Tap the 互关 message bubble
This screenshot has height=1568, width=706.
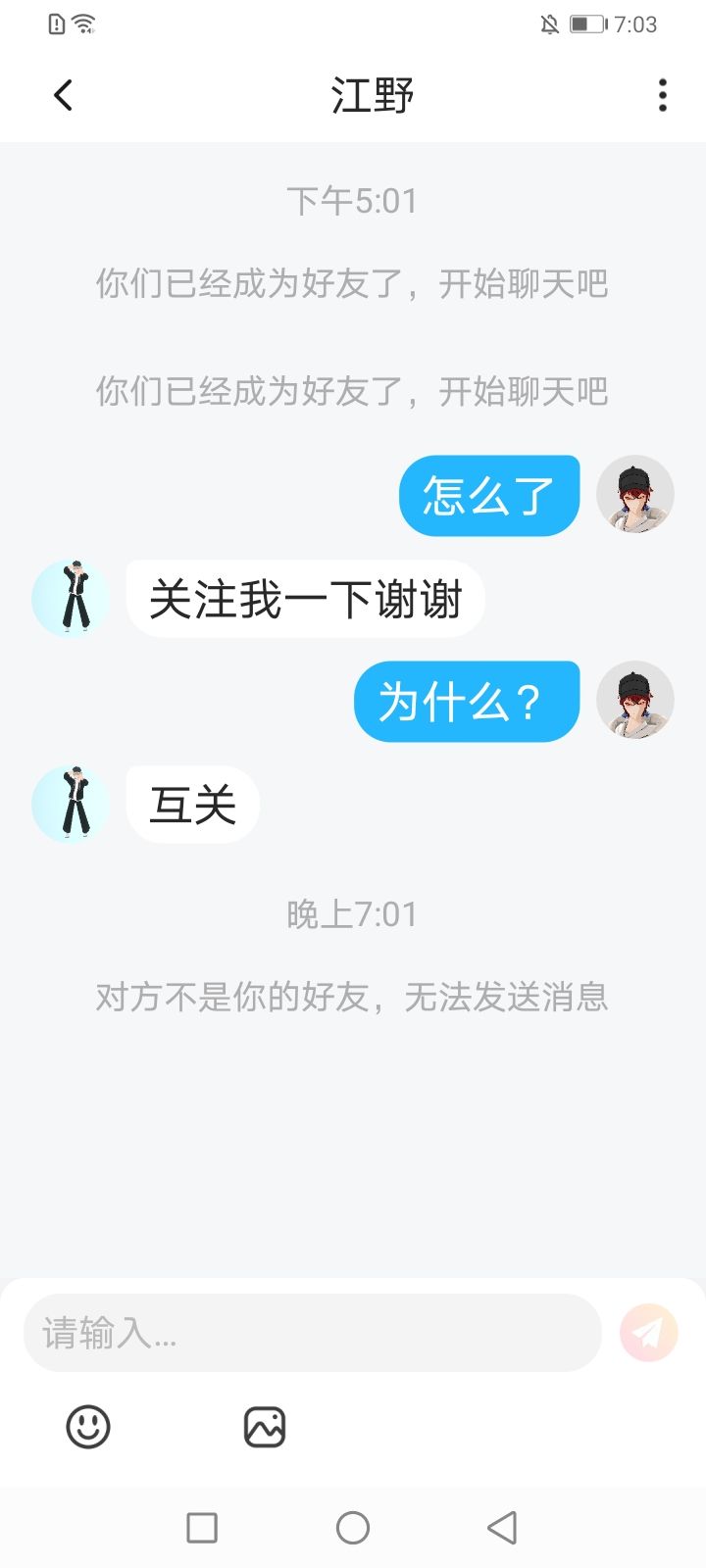[x=193, y=805]
